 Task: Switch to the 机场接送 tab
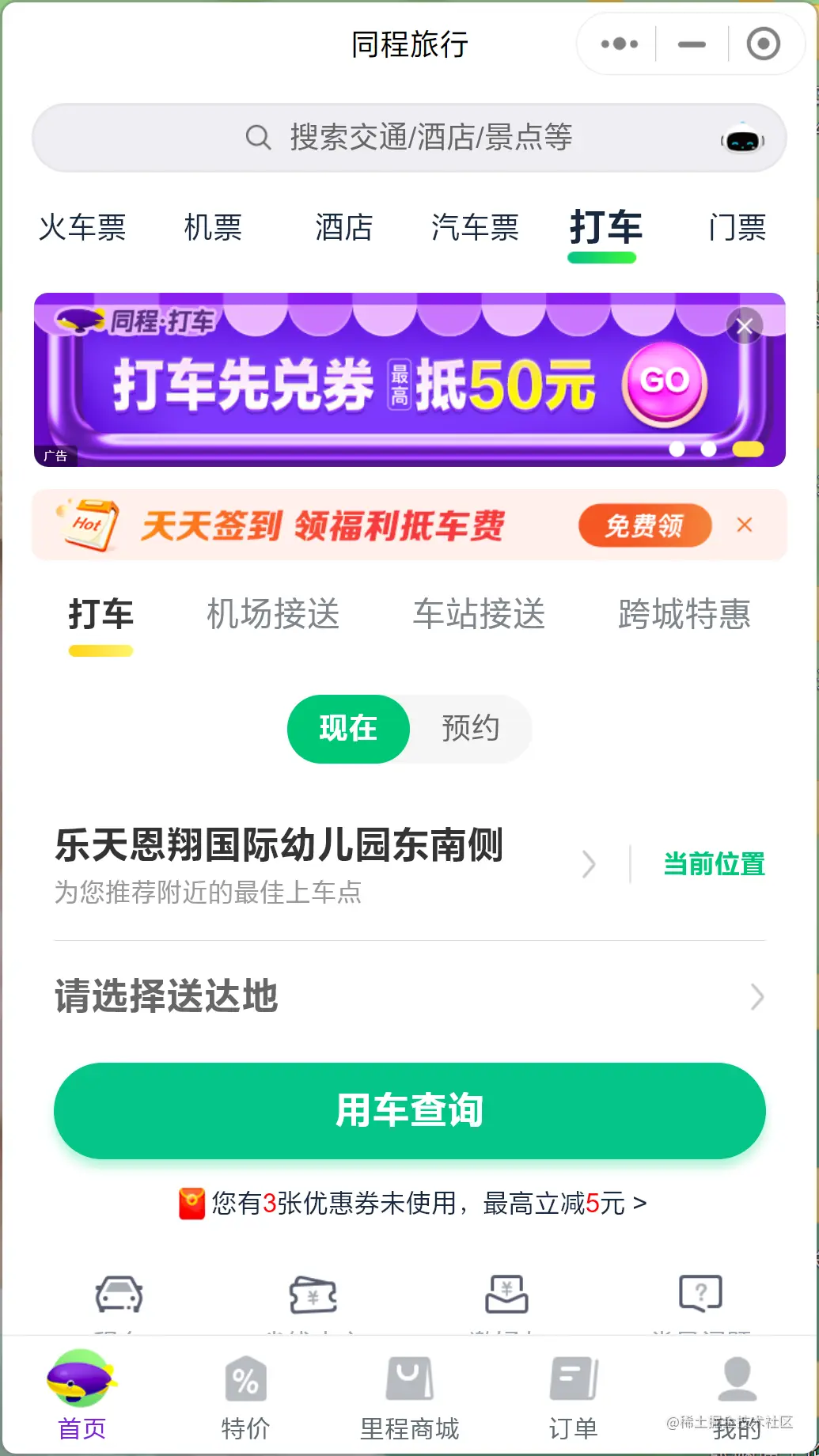273,615
